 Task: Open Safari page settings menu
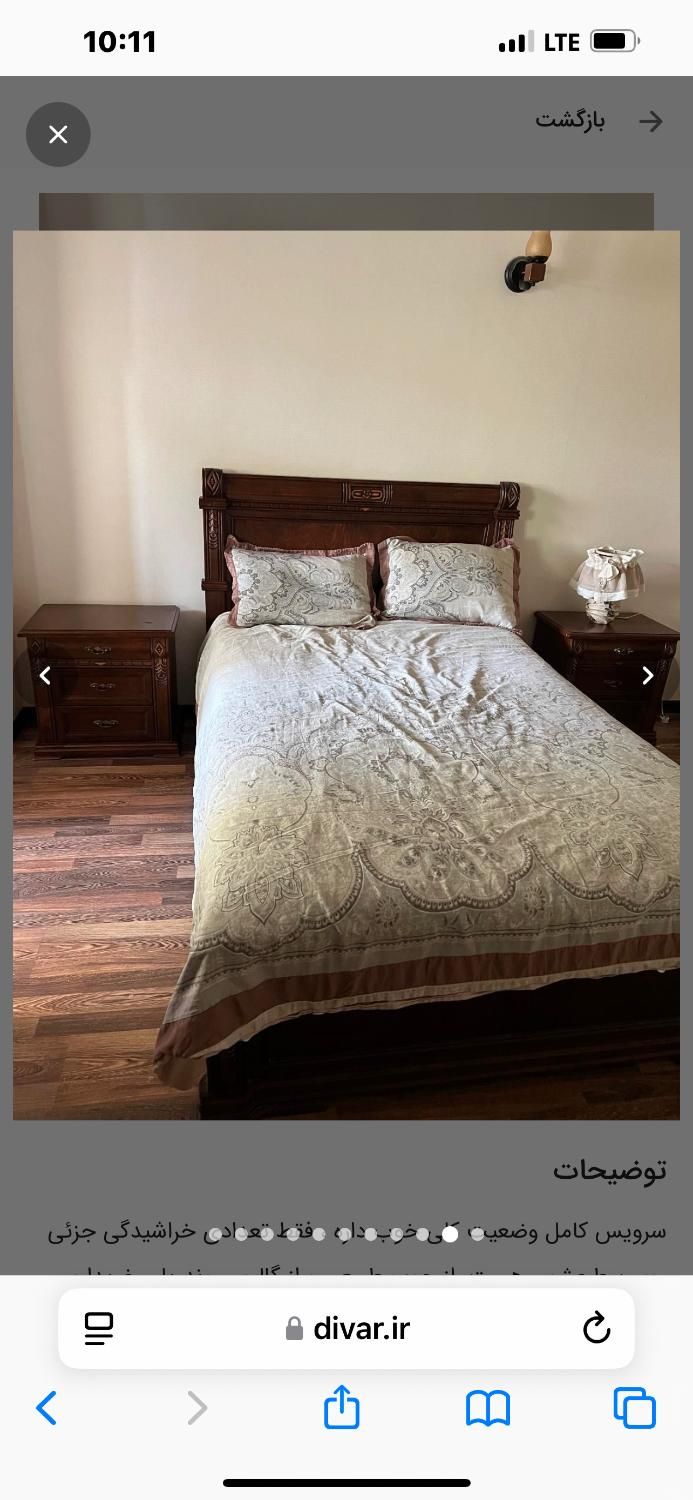coord(99,1328)
